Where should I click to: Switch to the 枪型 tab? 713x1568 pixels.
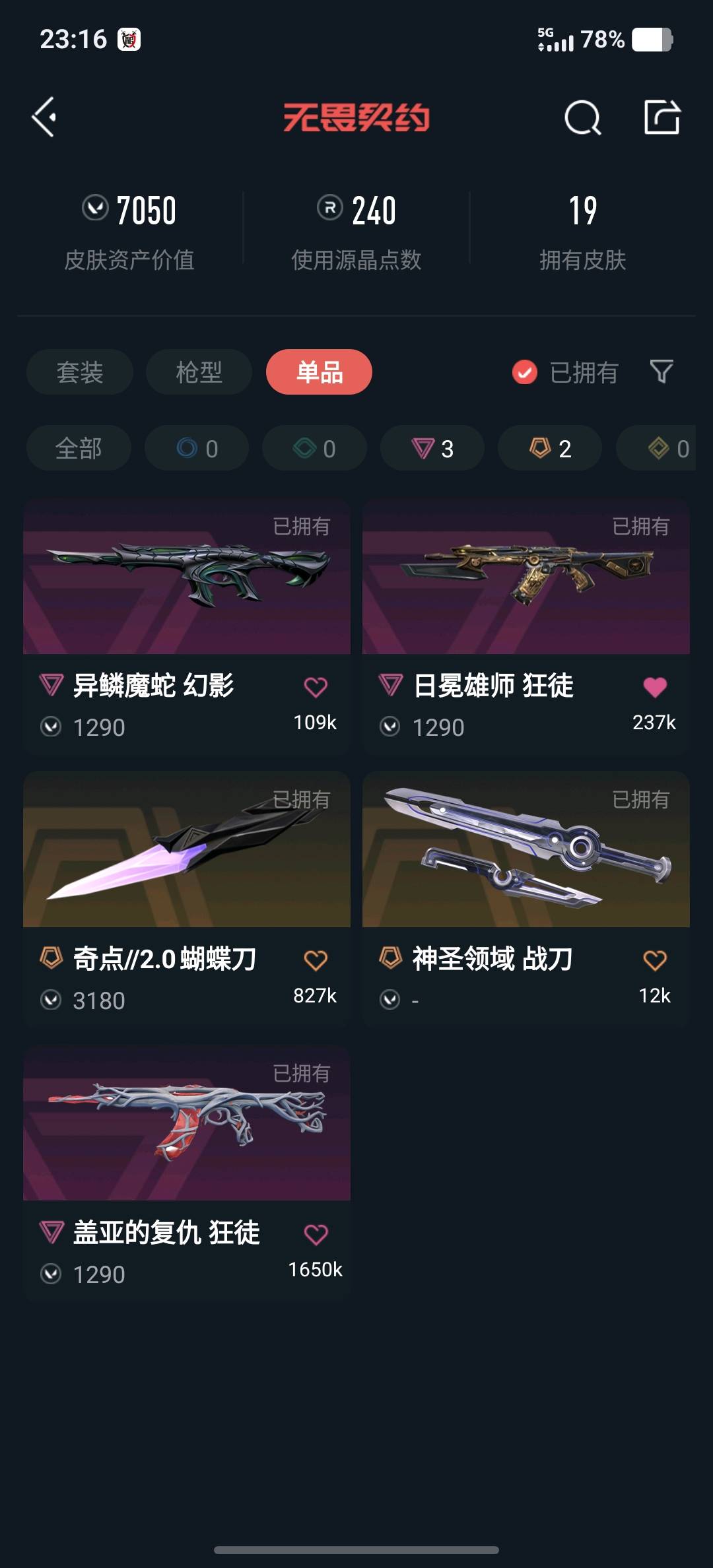pyautogui.click(x=199, y=372)
